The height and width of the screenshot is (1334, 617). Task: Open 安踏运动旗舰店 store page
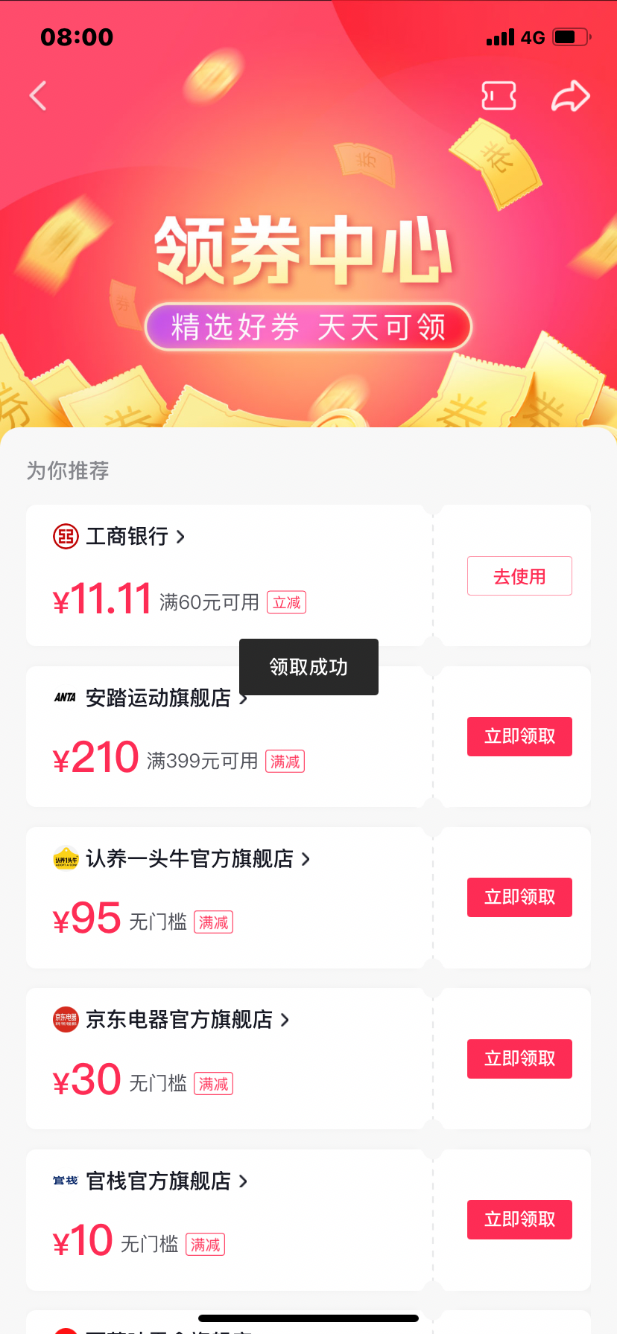[150, 698]
